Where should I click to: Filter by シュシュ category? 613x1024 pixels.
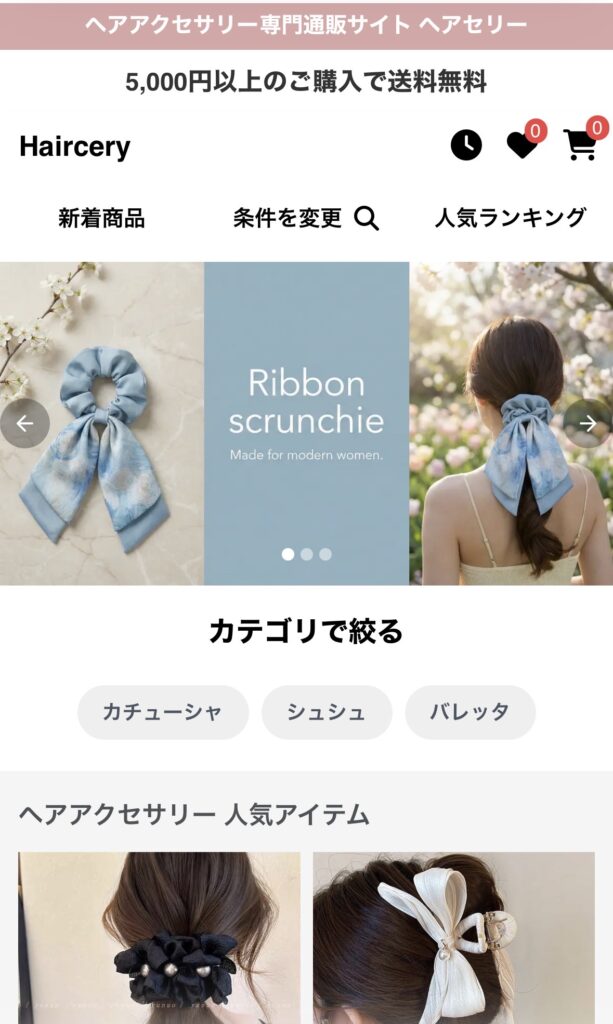click(x=326, y=712)
